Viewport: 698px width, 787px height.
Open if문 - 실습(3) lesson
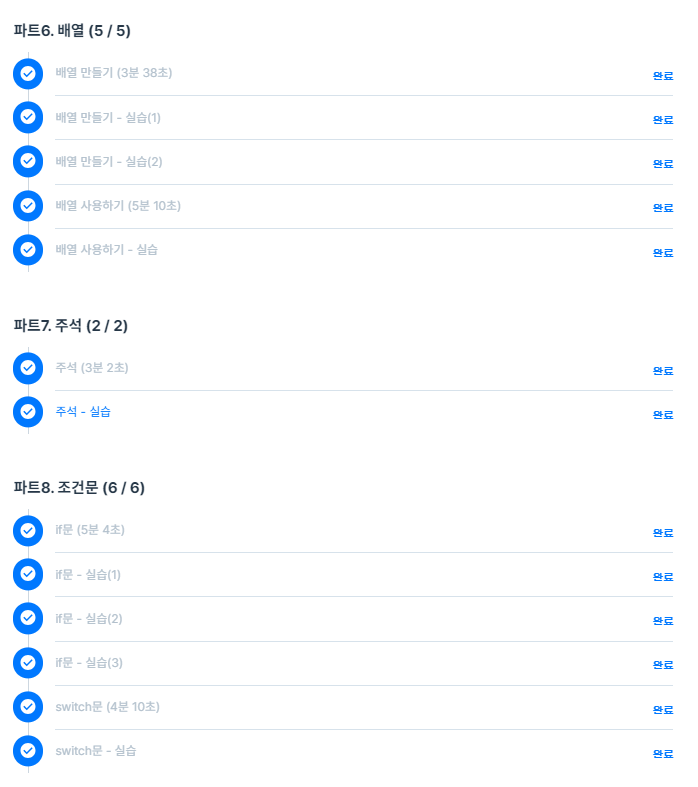click(x=88, y=663)
